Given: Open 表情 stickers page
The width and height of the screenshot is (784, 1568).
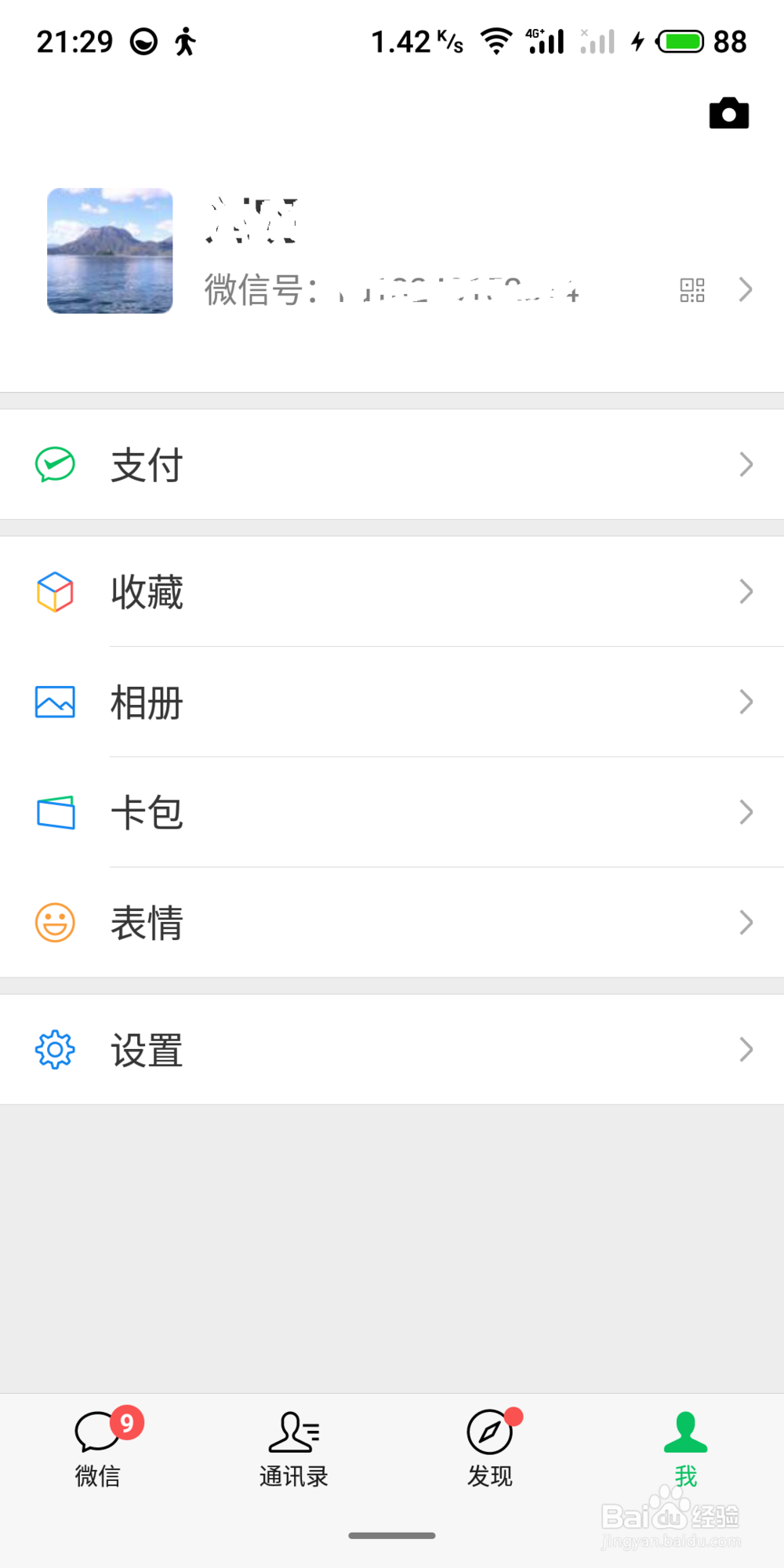Looking at the screenshot, I should click(x=392, y=923).
